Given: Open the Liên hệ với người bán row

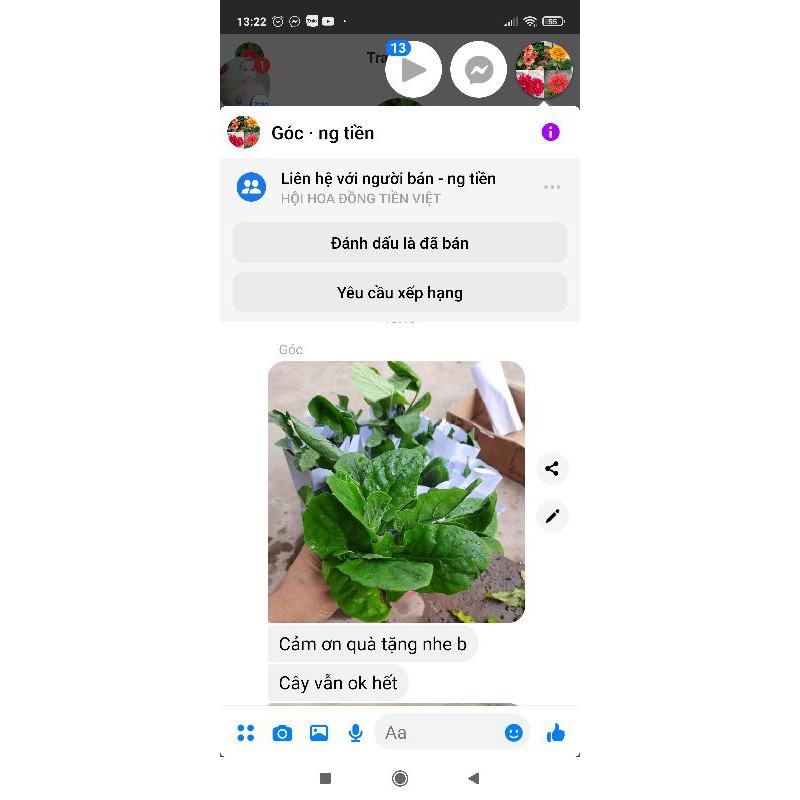Looking at the screenshot, I should (388, 187).
